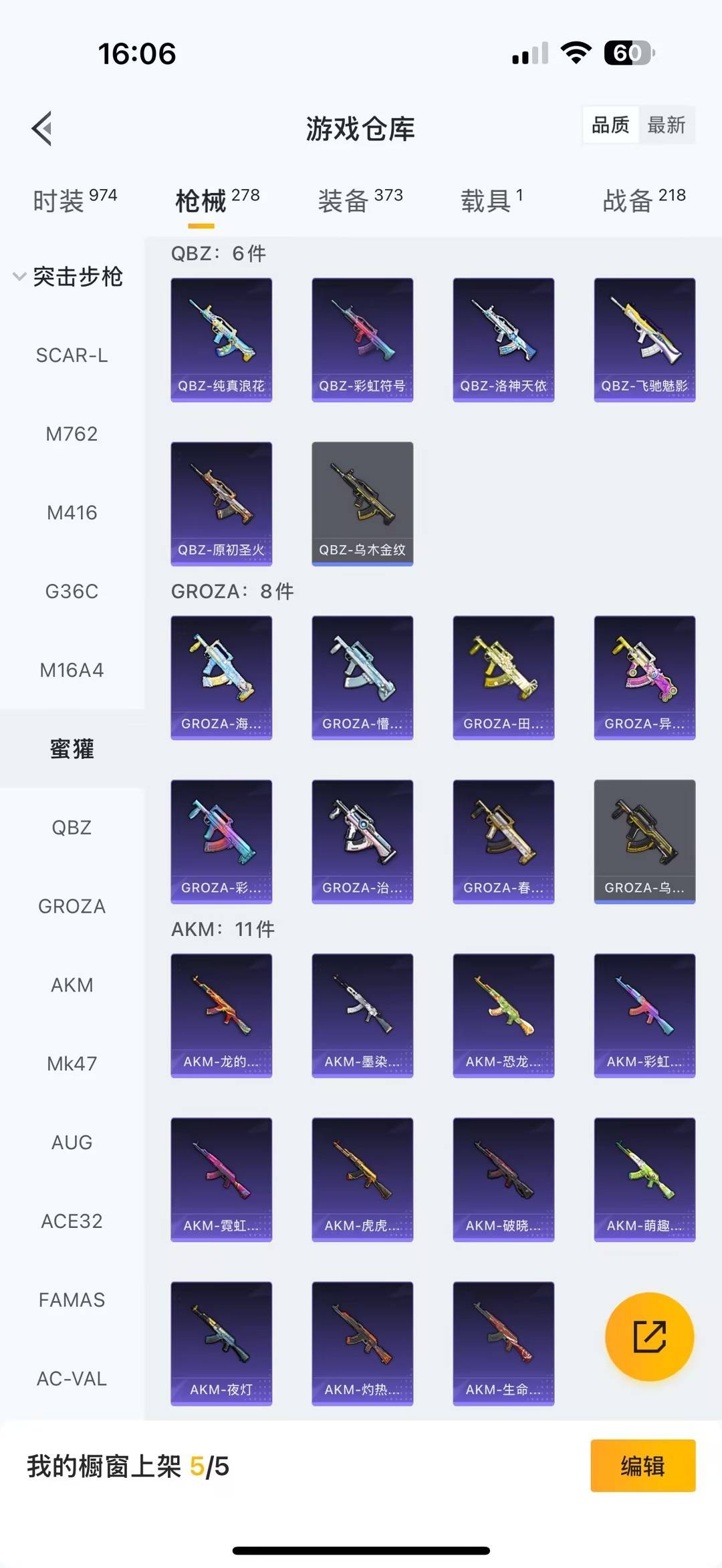
Task: Sort items by 品质
Action: point(610,125)
